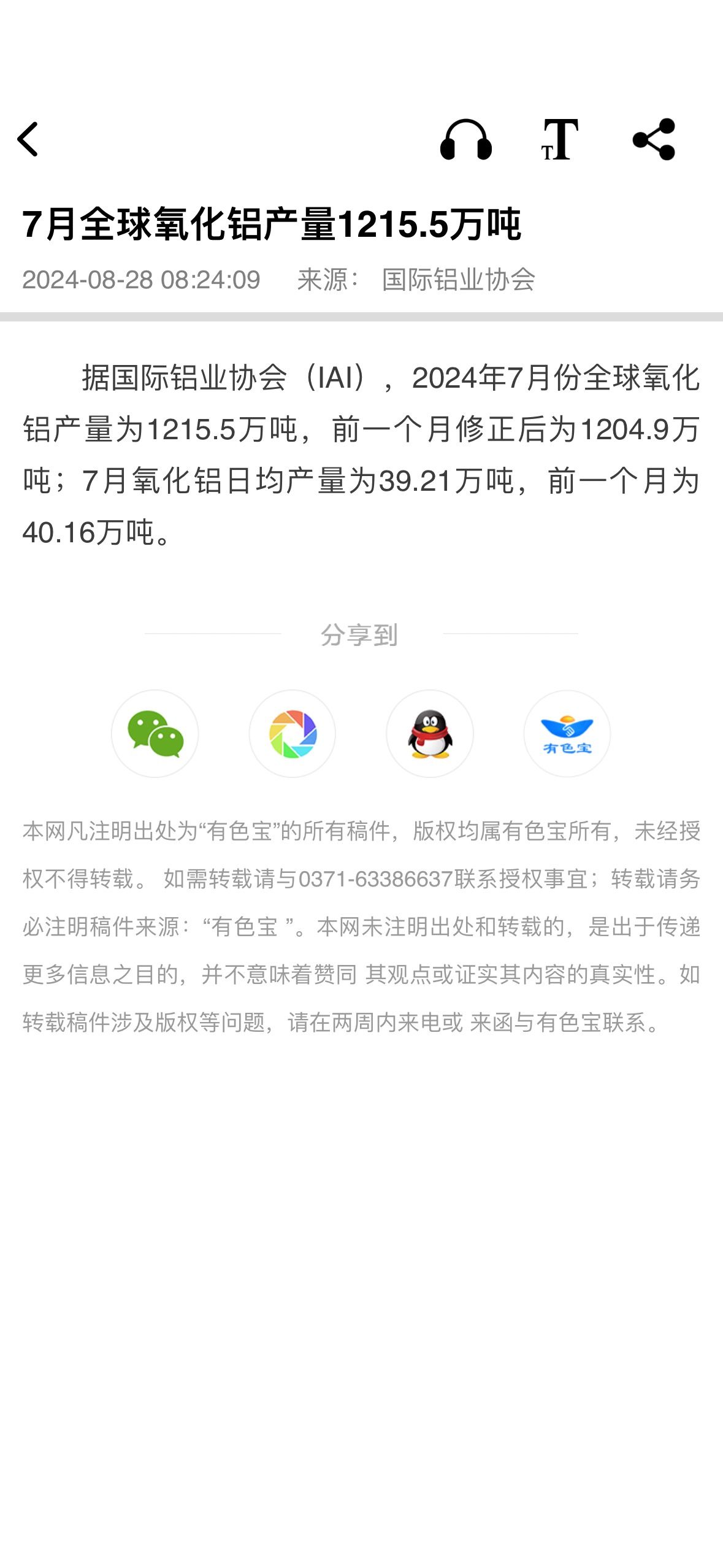
Task: Open the text size adjuster
Action: click(x=560, y=139)
